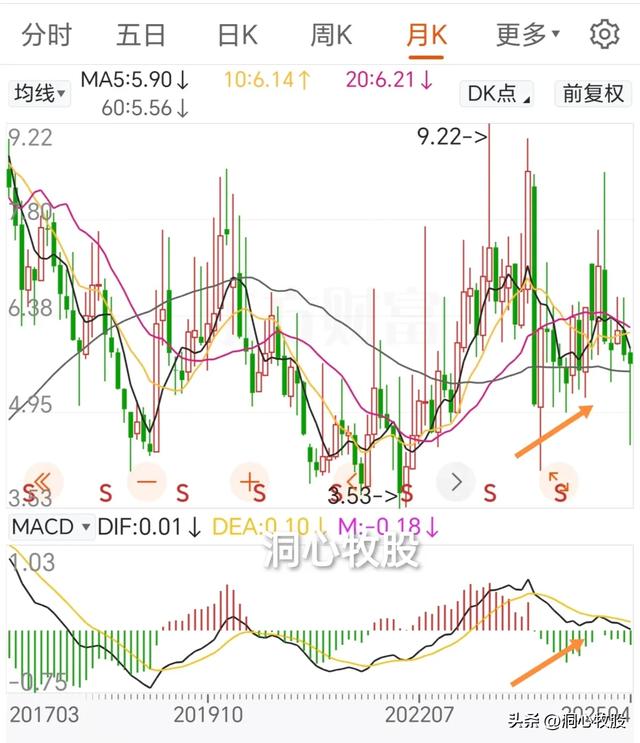Switch to the 五日 chart tab
This screenshot has width=640, height=743.
click(x=140, y=35)
